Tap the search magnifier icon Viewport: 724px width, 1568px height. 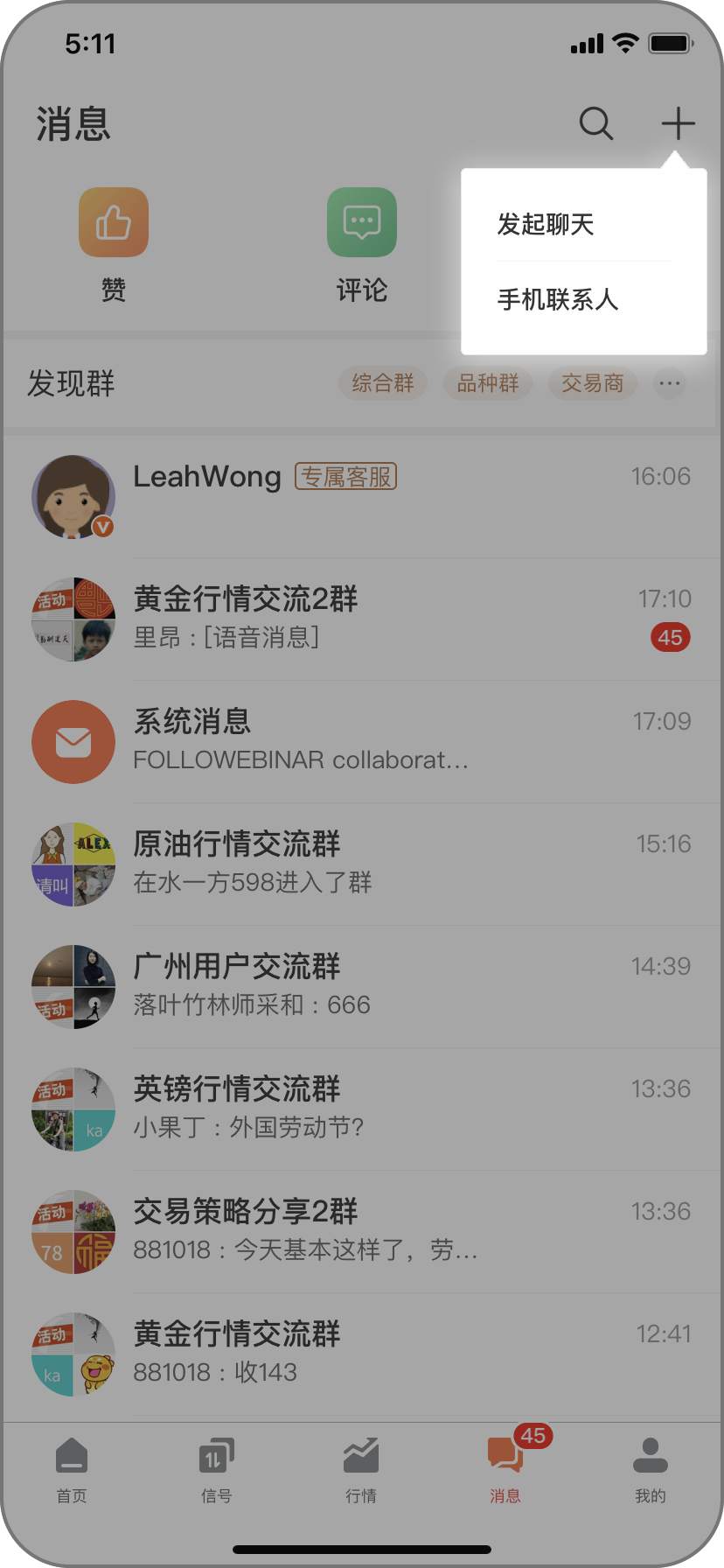coord(595,124)
